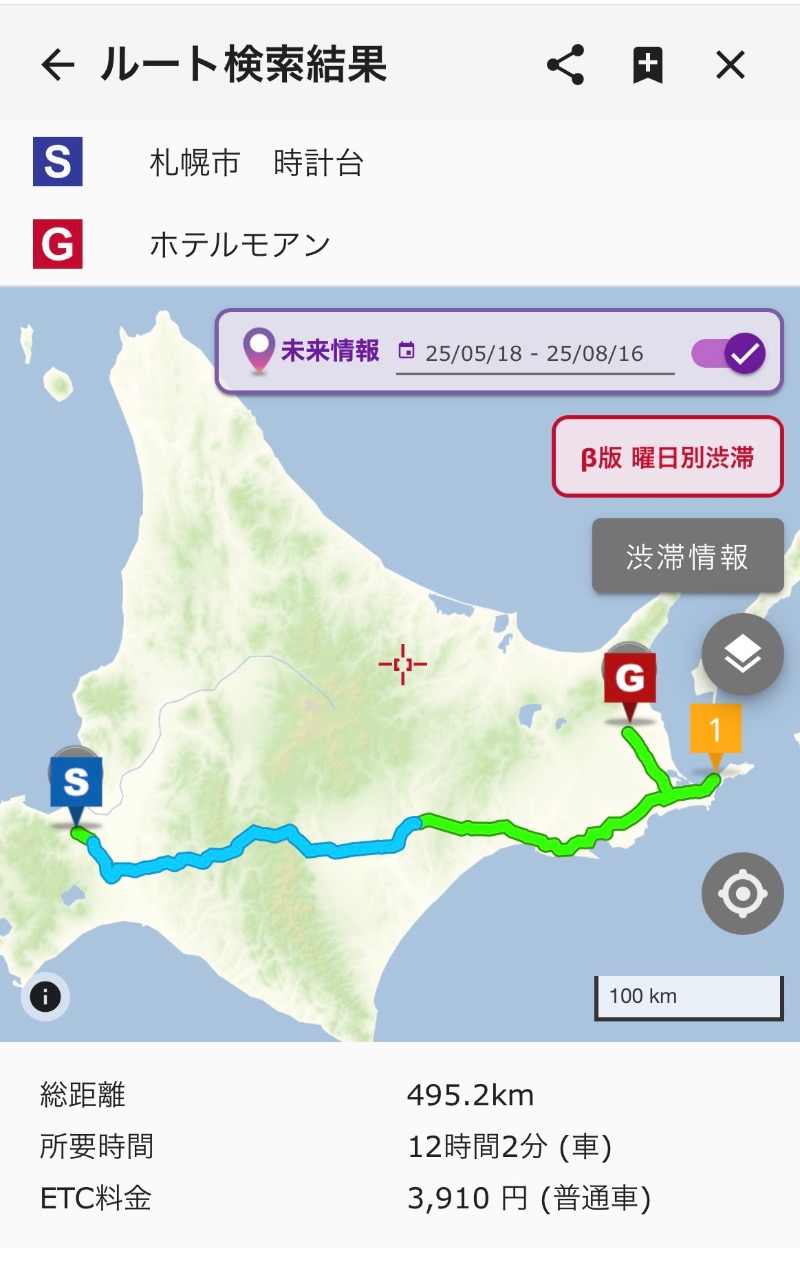Open map layers selector
800x1284 pixels.
click(x=742, y=655)
